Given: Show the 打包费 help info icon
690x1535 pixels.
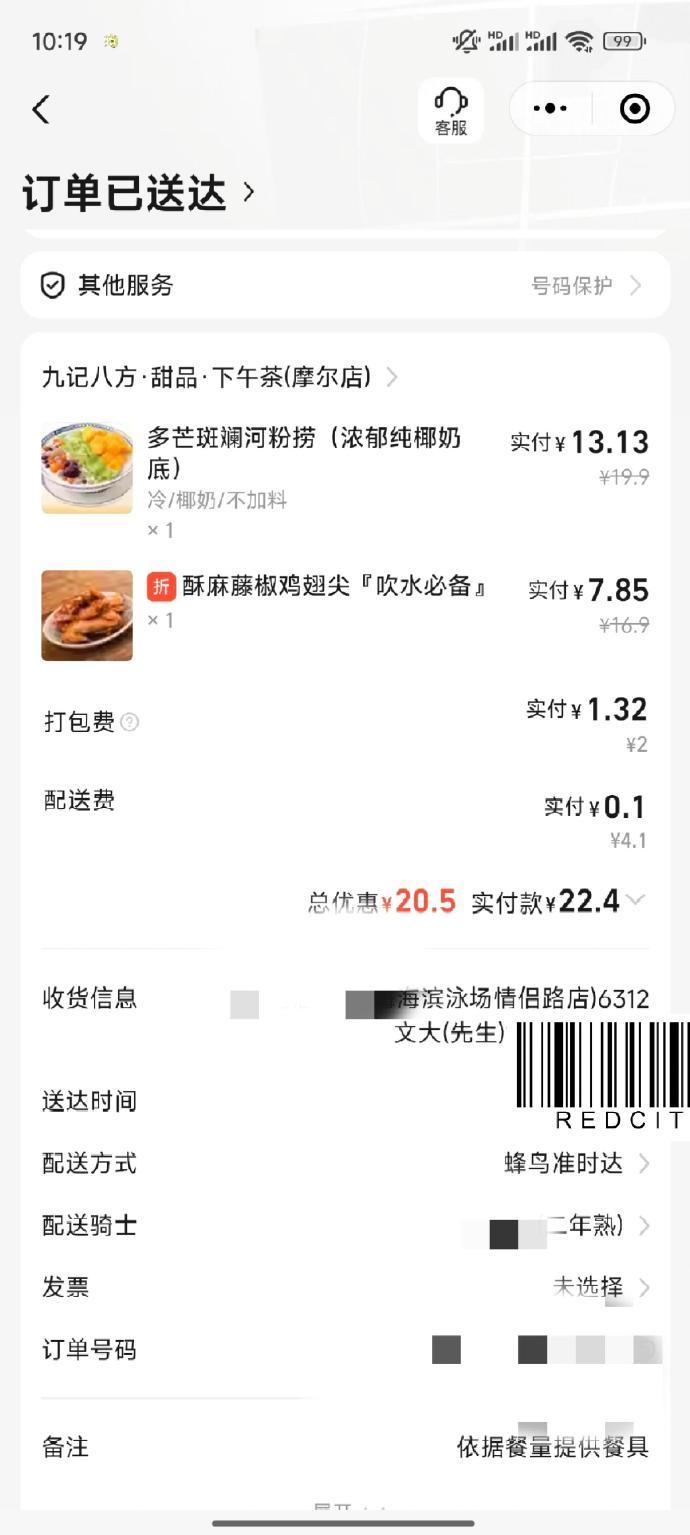Looking at the screenshot, I should [x=129, y=722].
